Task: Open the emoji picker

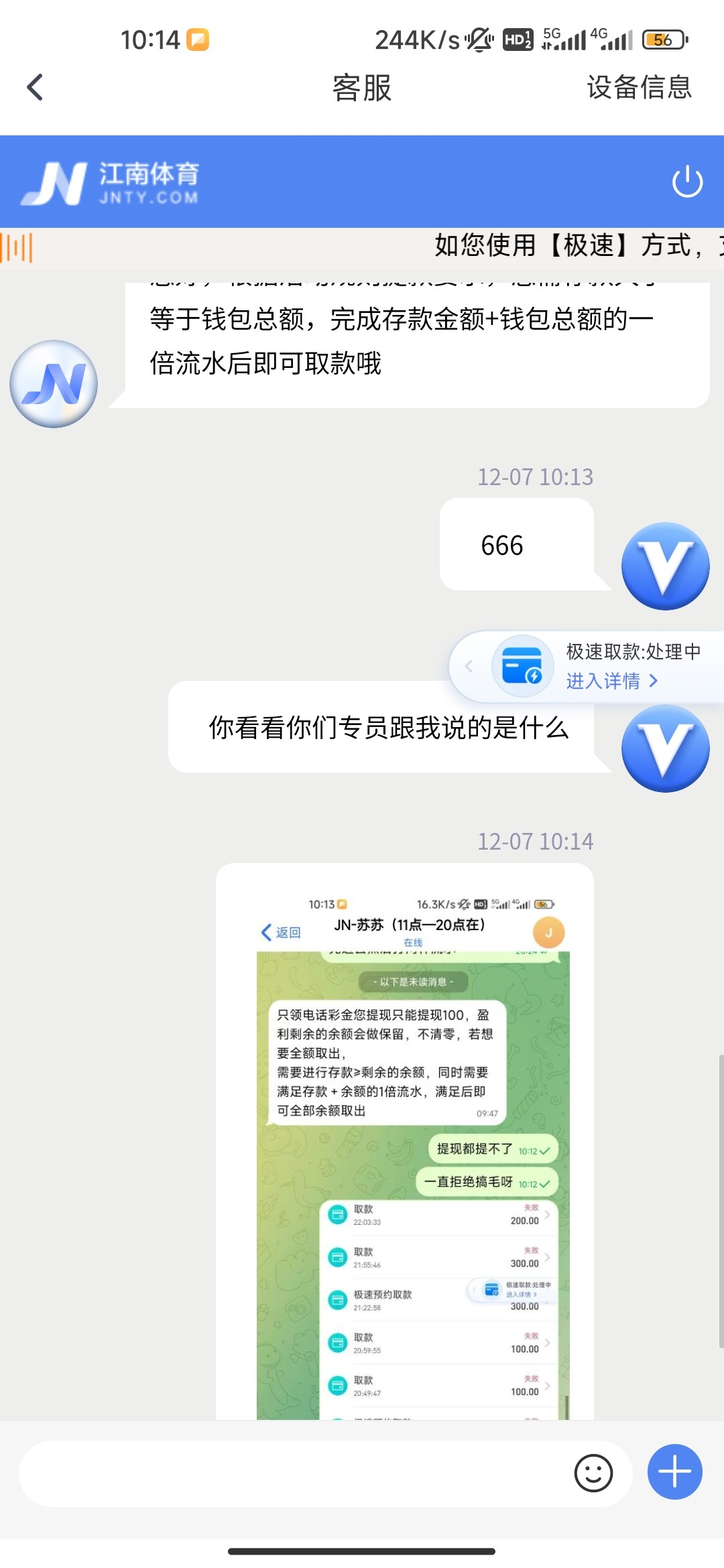Action: [x=593, y=1474]
